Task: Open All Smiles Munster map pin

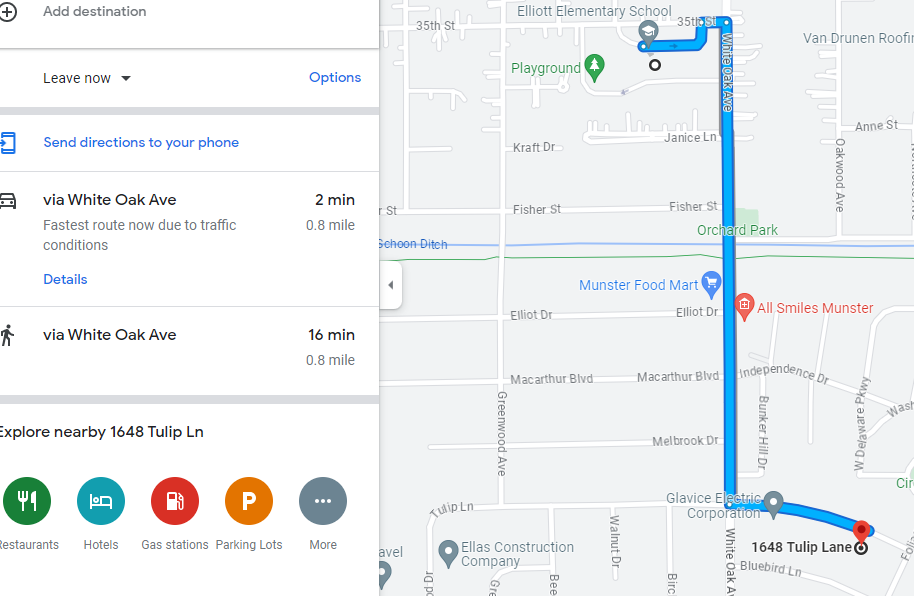Action: pos(743,305)
